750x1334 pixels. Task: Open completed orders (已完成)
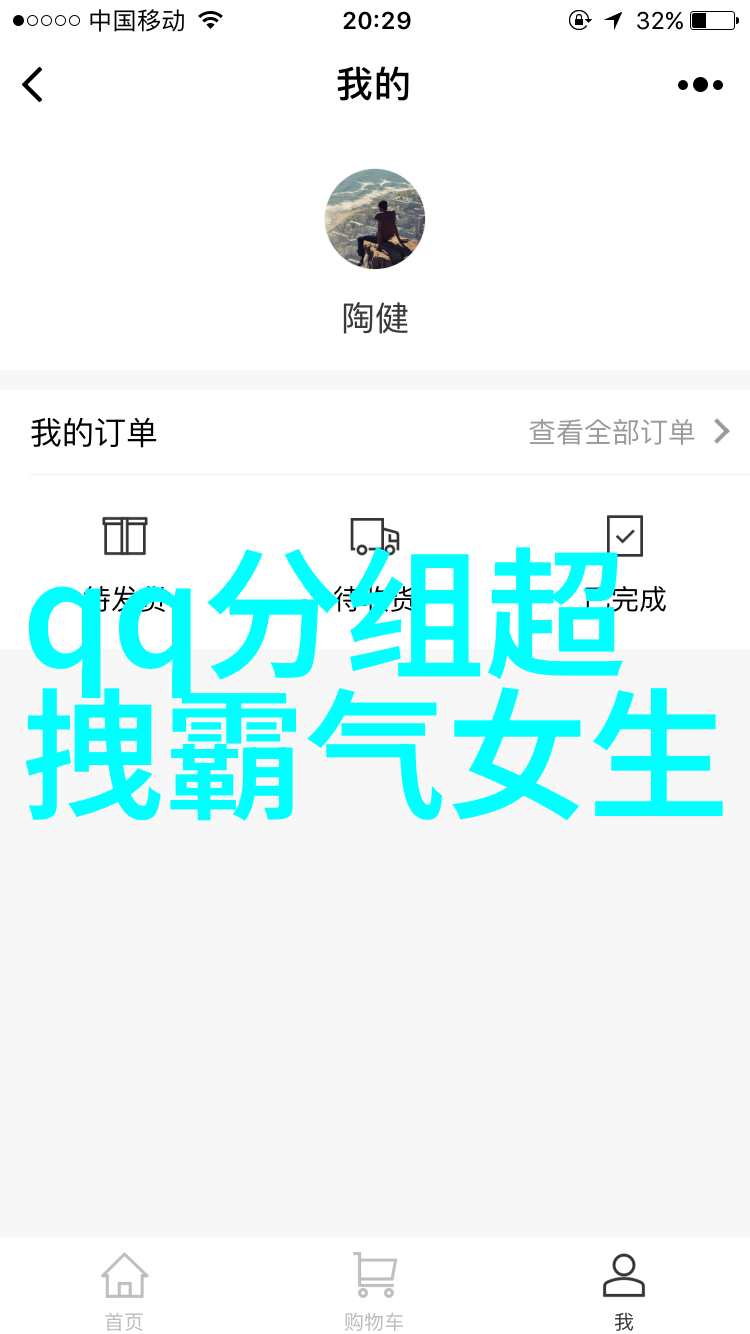(x=625, y=537)
